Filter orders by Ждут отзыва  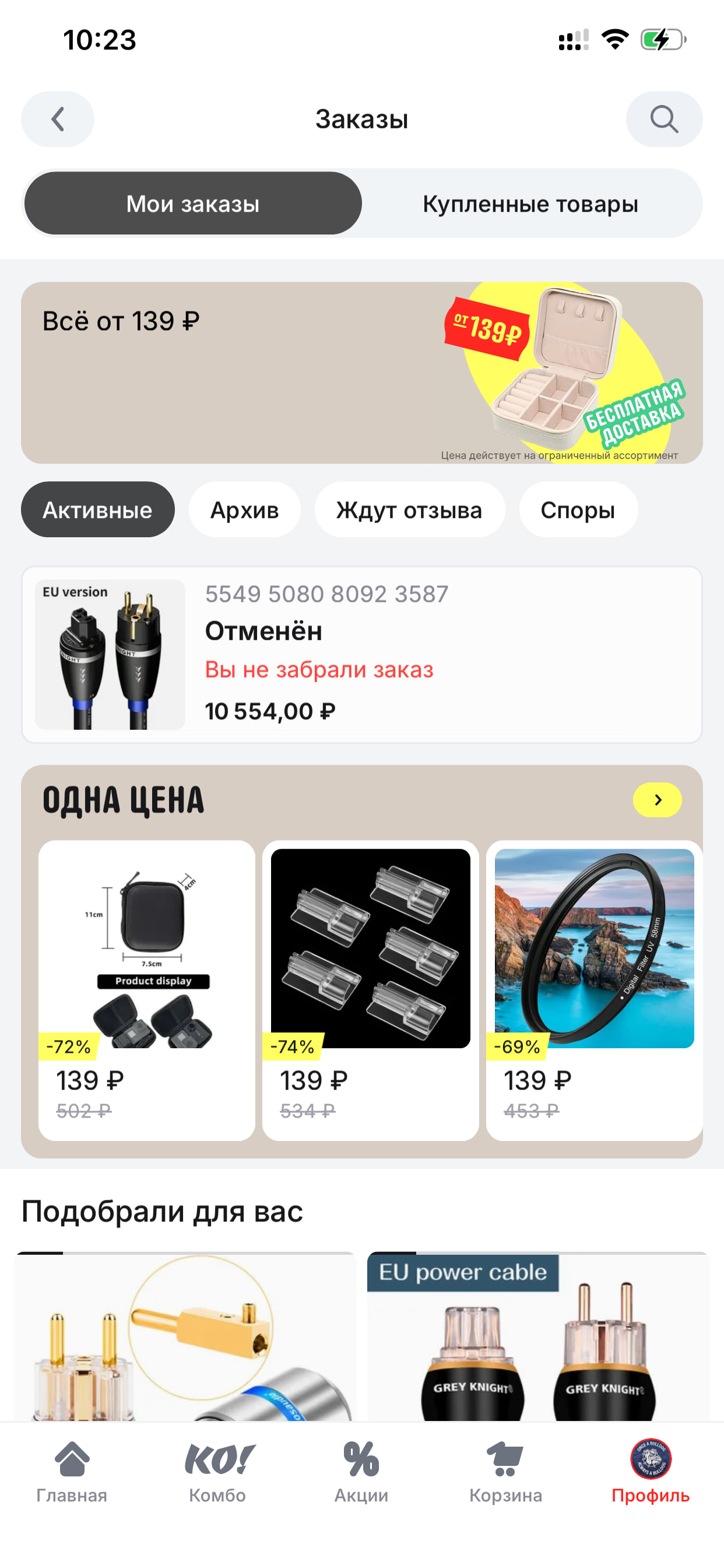tap(409, 510)
